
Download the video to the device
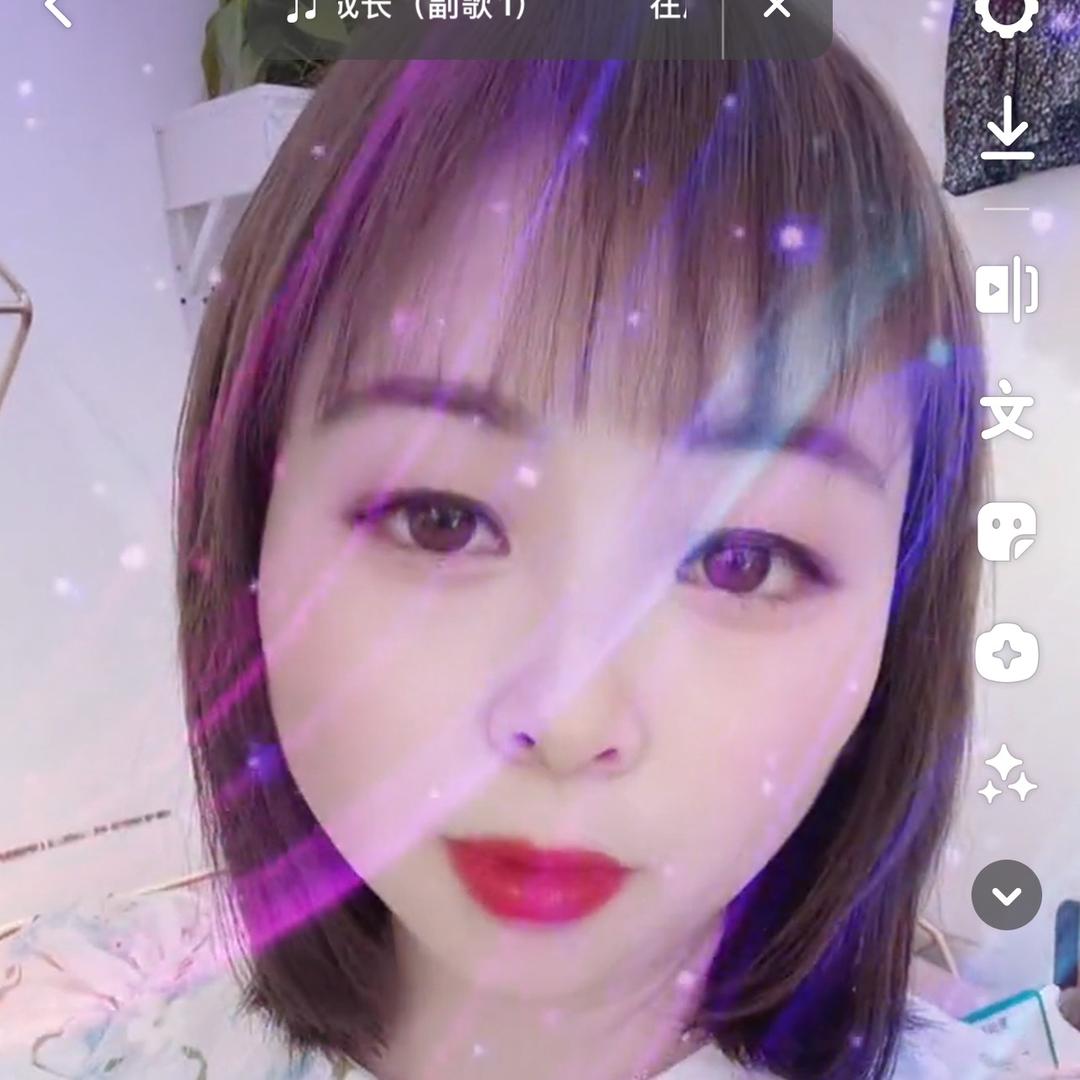[1007, 128]
